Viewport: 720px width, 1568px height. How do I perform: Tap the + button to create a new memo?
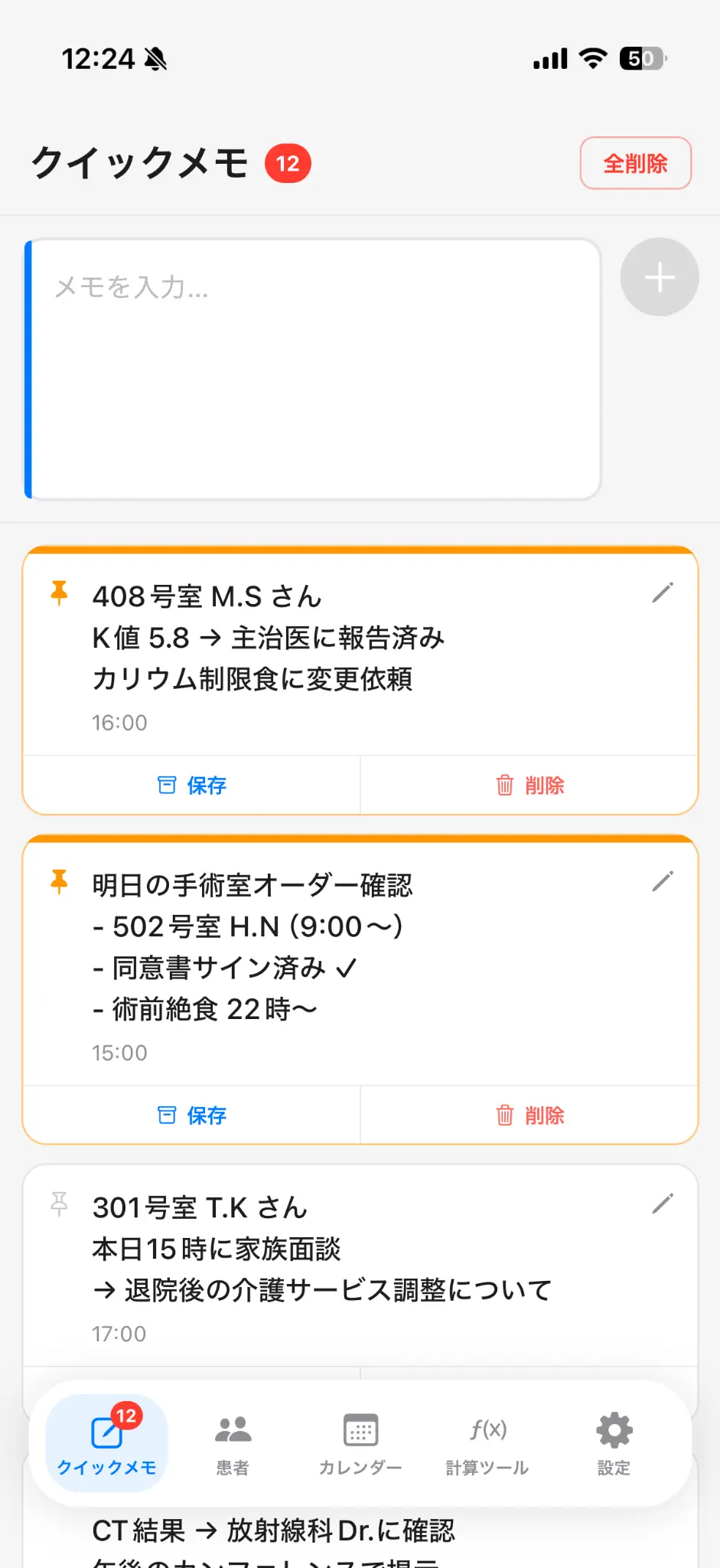point(658,276)
